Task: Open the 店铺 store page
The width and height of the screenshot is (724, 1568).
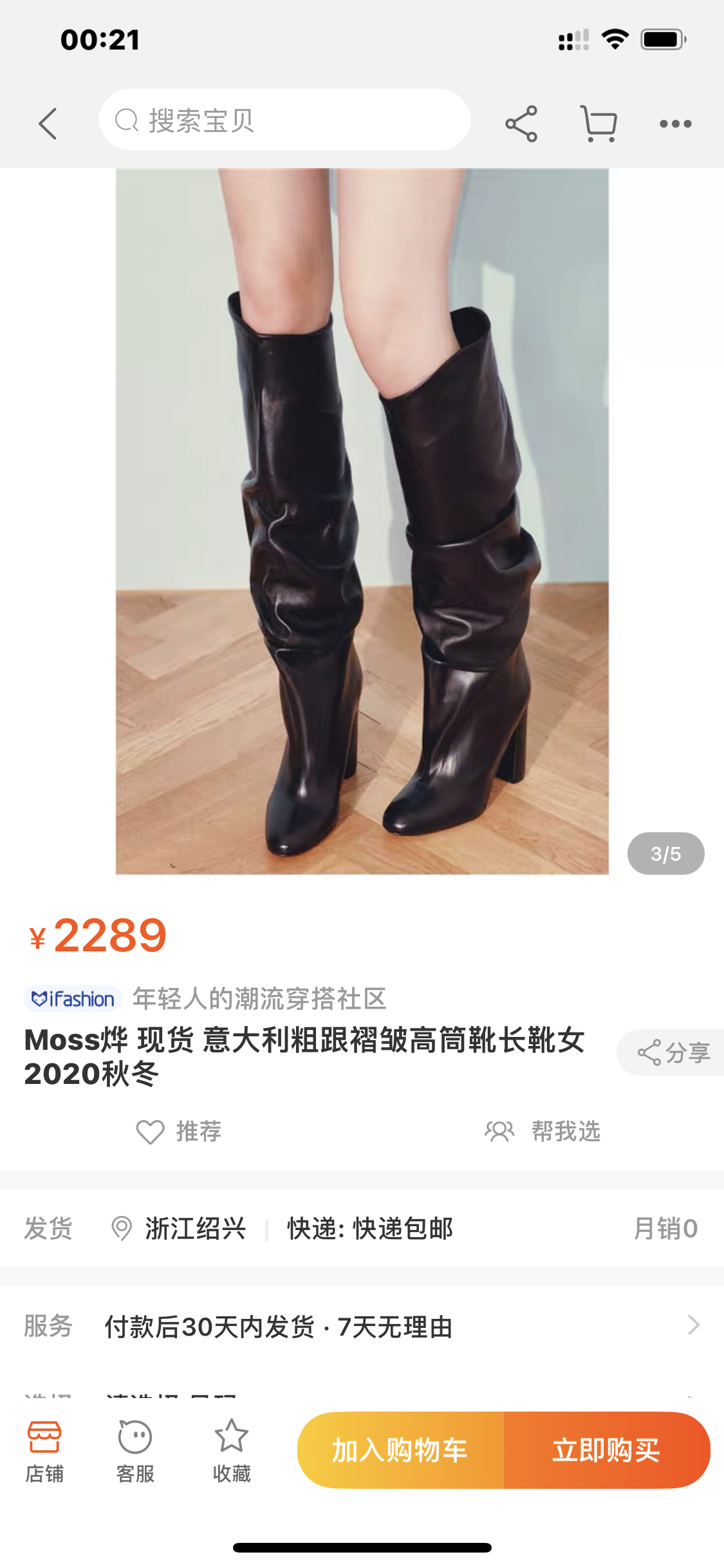Action: [x=44, y=1451]
